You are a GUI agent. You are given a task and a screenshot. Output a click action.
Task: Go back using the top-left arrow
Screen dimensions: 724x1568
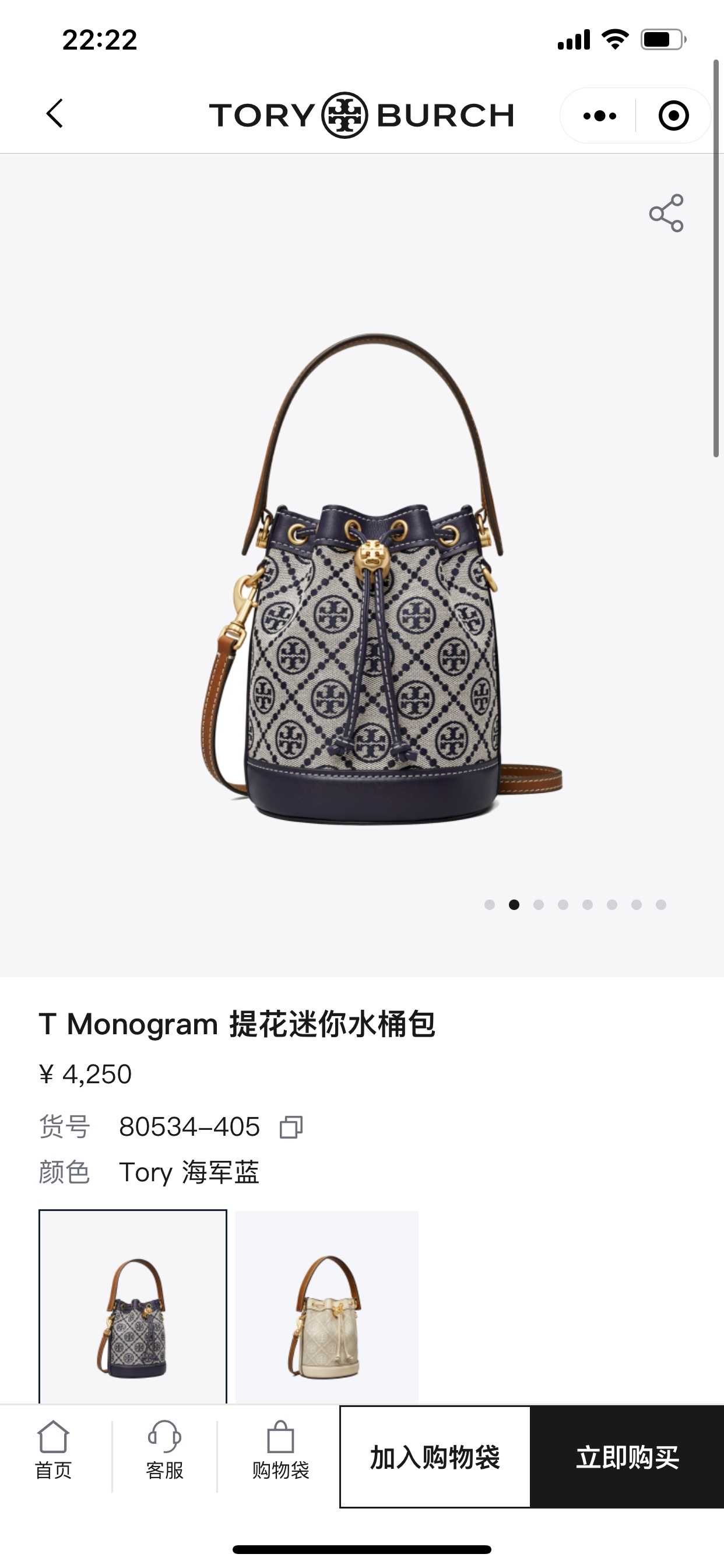[x=55, y=114]
